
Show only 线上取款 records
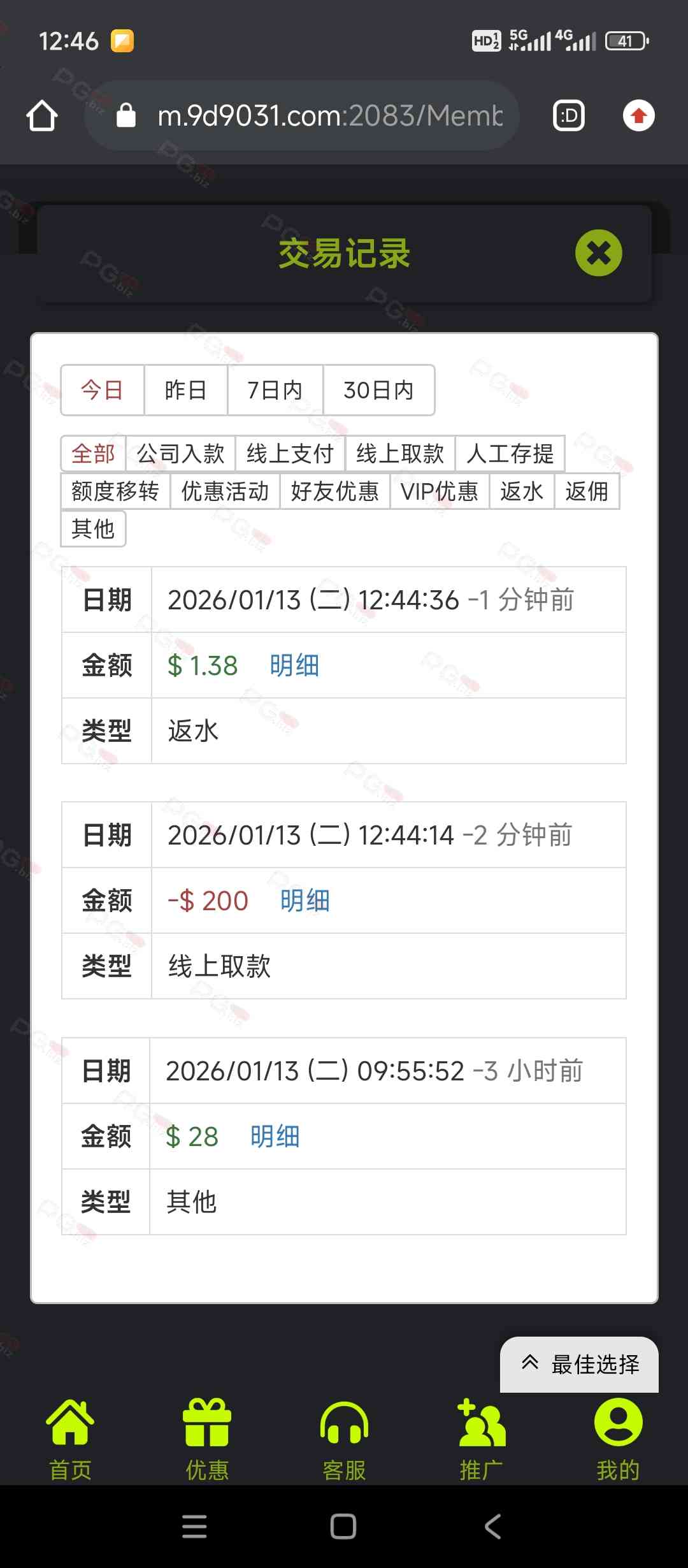click(x=400, y=454)
